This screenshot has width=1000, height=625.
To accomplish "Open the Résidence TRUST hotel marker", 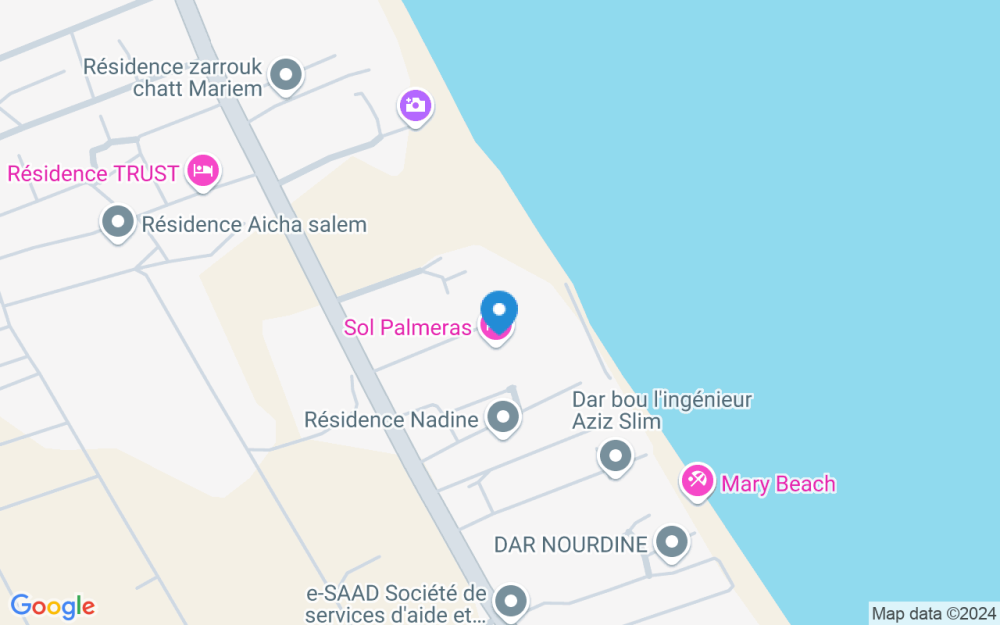I will pos(203,172).
